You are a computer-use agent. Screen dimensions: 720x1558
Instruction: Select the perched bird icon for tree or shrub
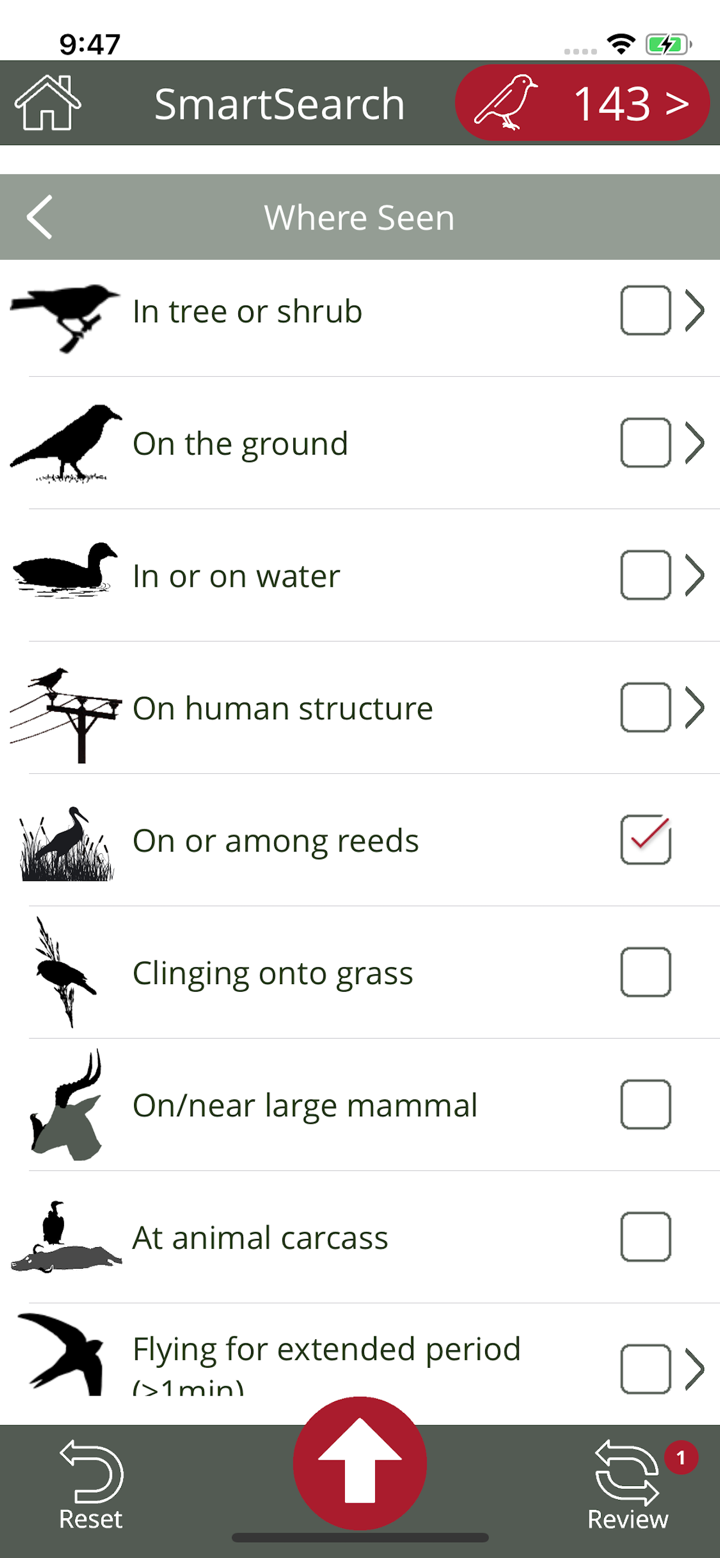coord(63,310)
